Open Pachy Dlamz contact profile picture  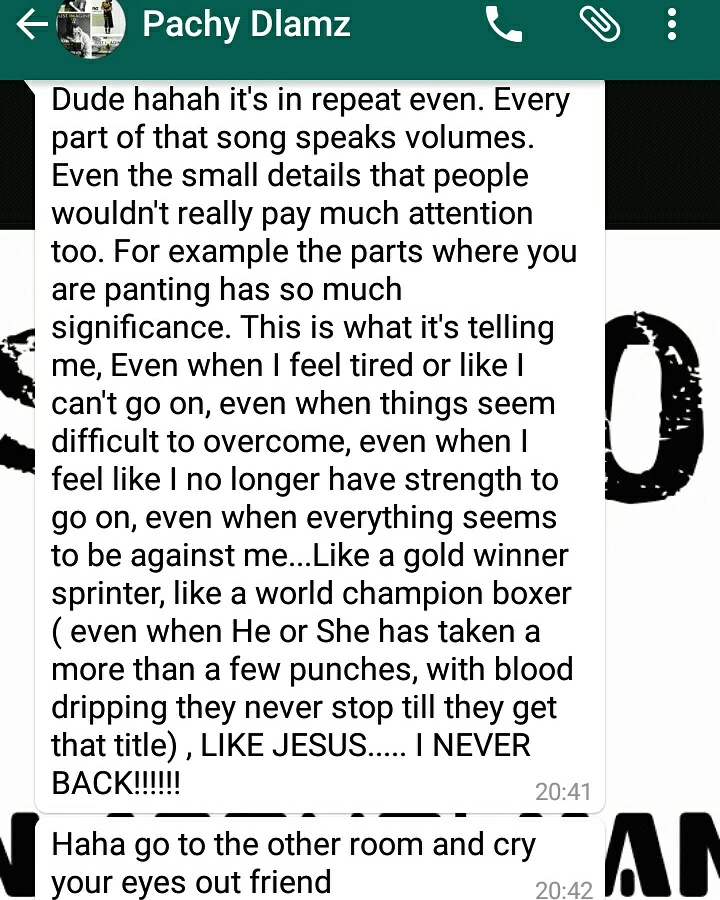click(90, 27)
